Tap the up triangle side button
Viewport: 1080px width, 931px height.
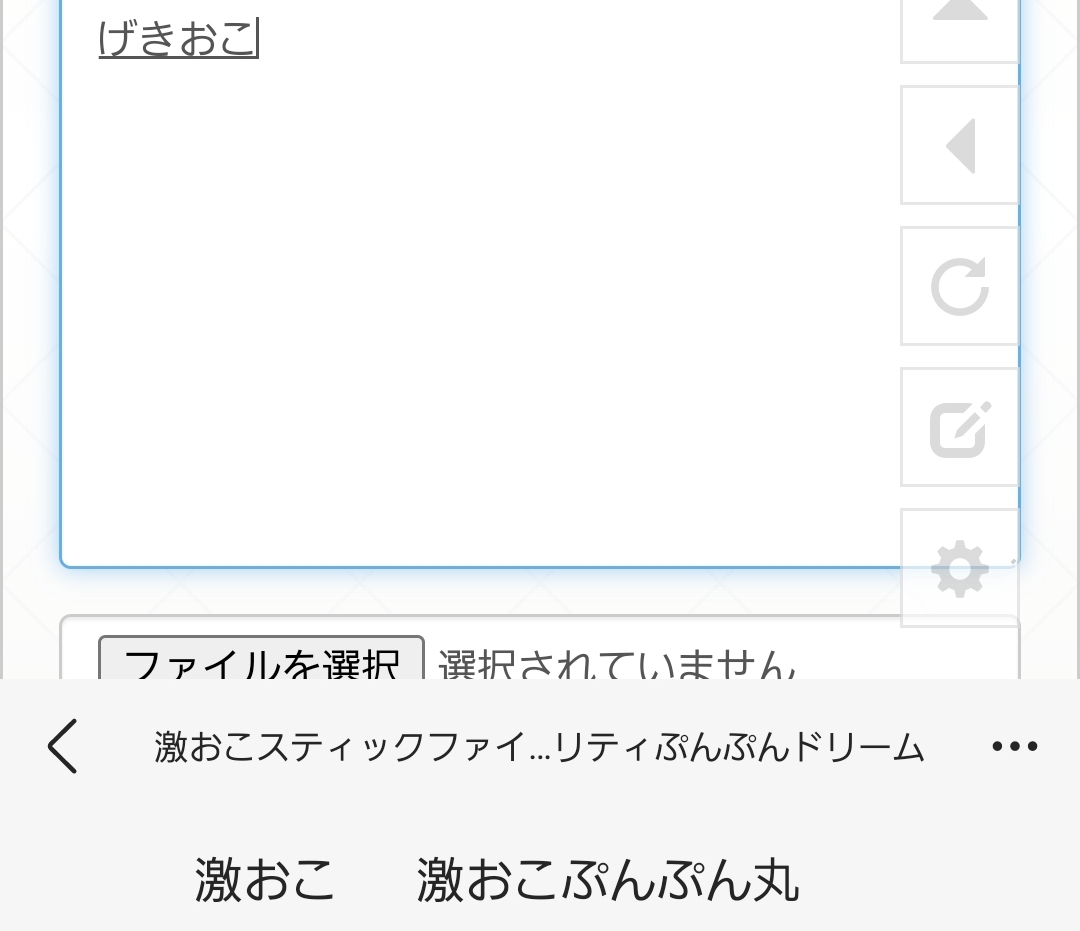[960, 25]
